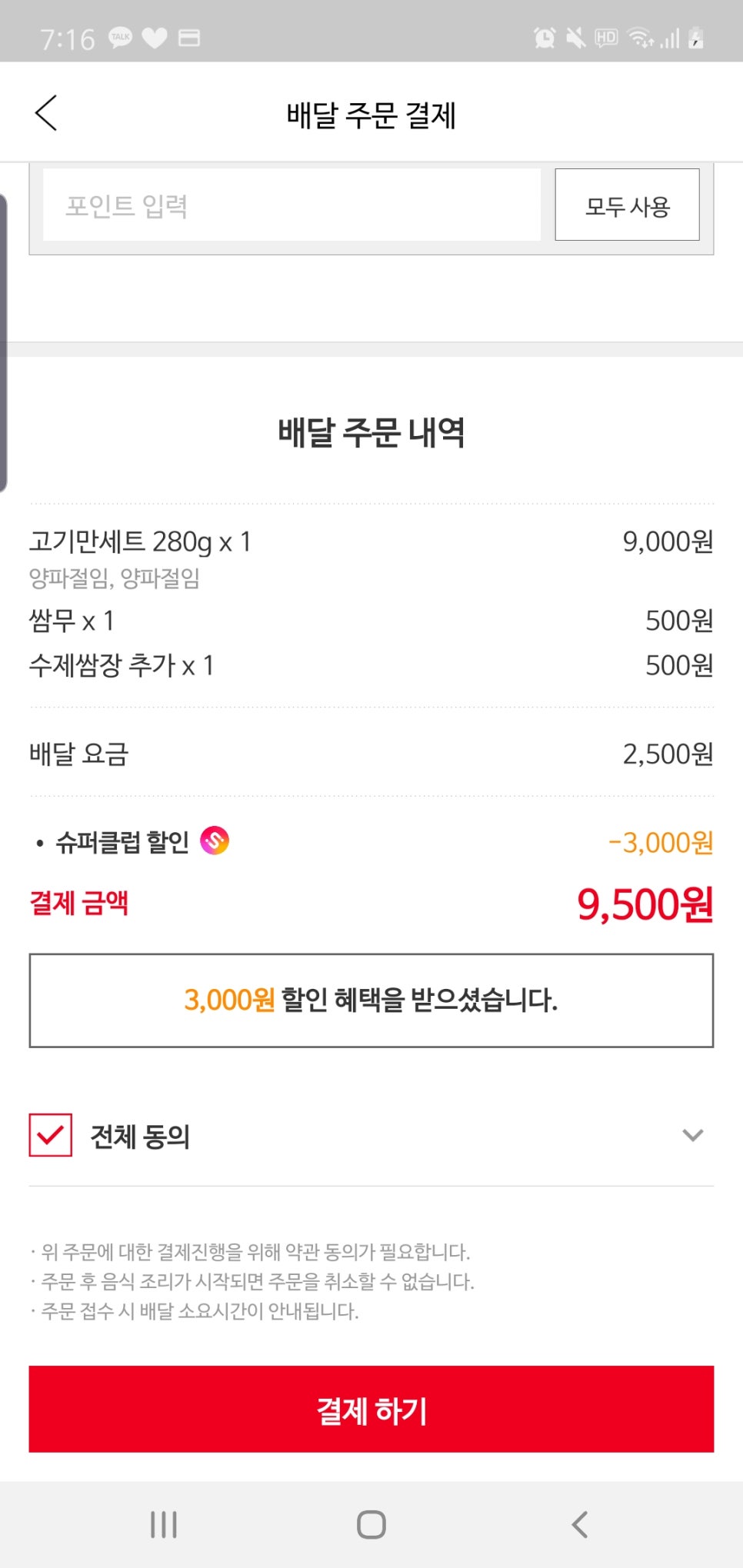The image size is (743, 1568).
Task: Go back from the 배달 주문 결제 page
Action: click(x=46, y=114)
